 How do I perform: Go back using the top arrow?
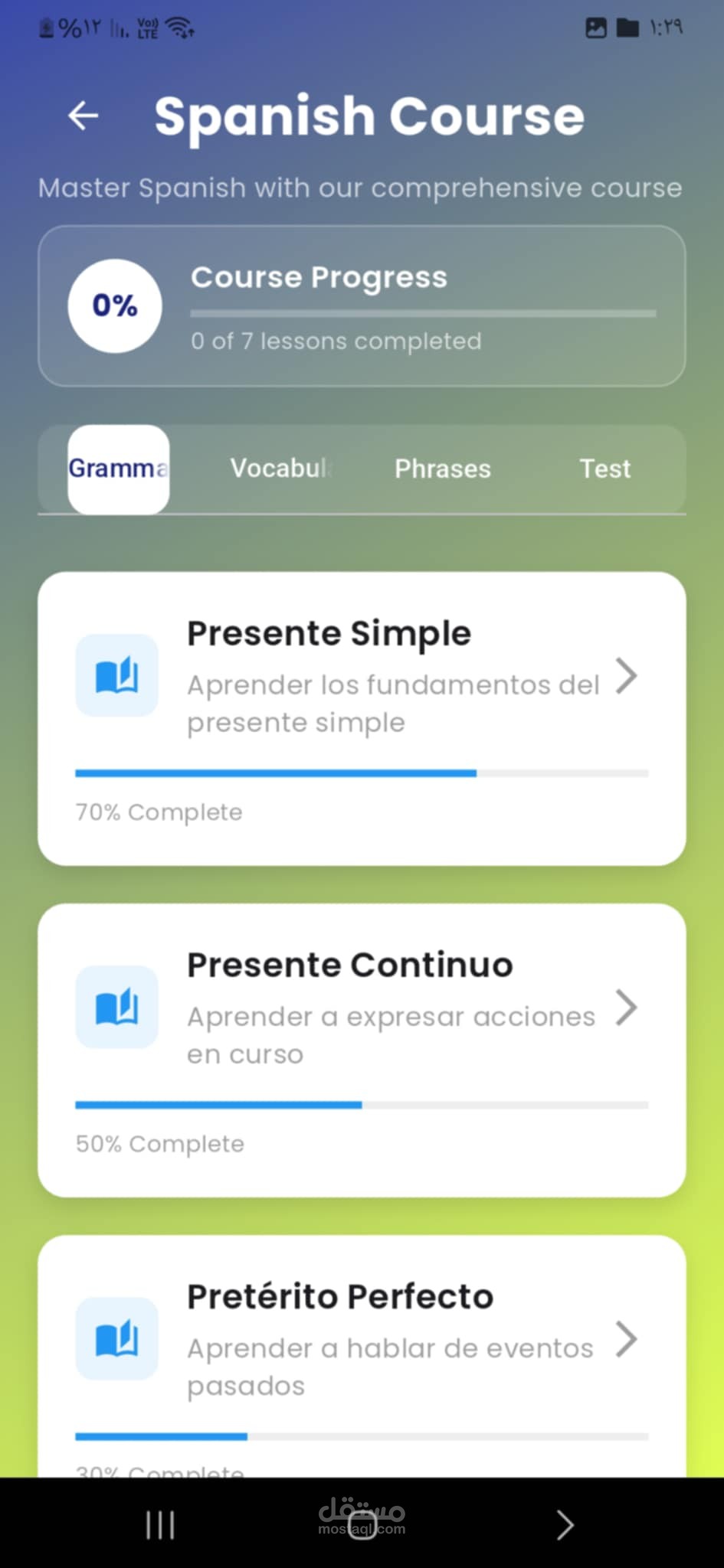click(x=83, y=116)
